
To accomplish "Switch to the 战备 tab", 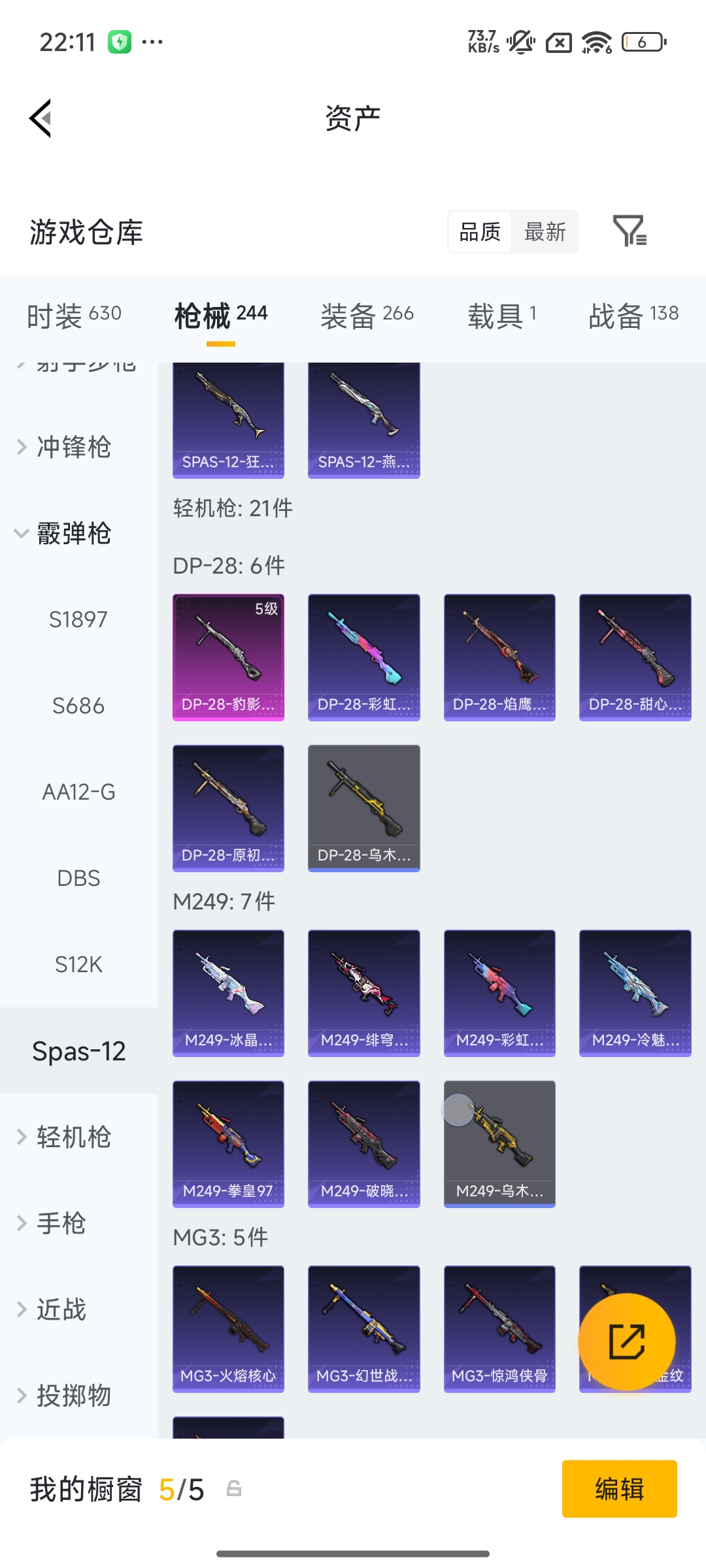I will [633, 316].
